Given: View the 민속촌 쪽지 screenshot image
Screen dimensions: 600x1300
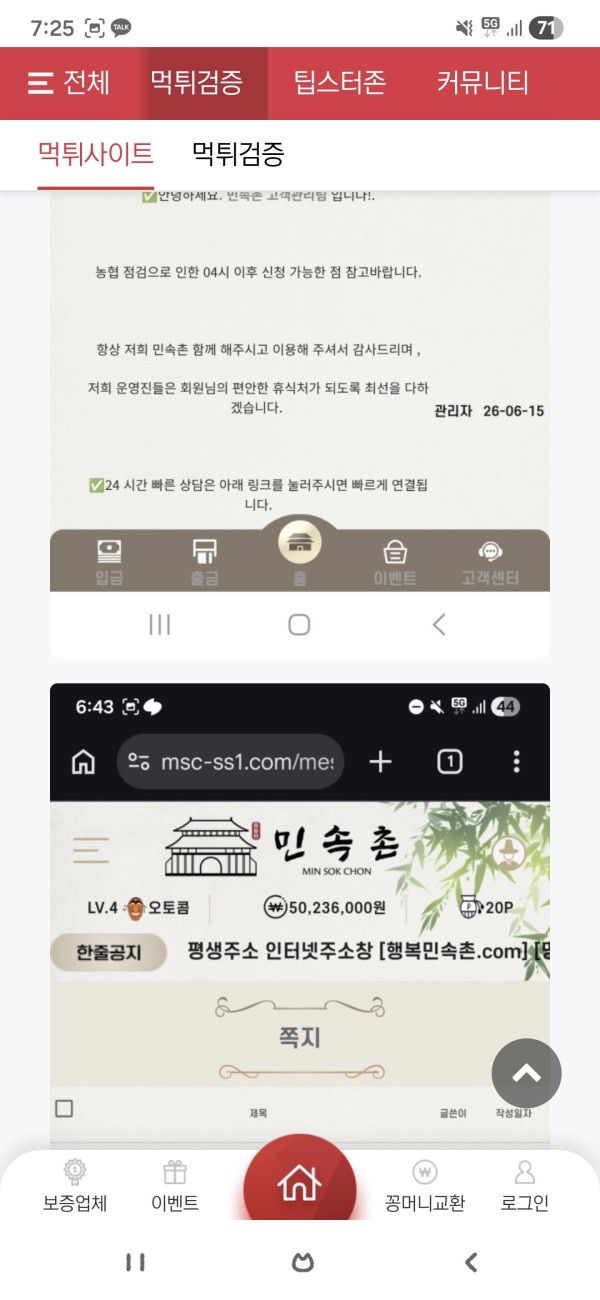Looking at the screenshot, I should click(300, 914).
